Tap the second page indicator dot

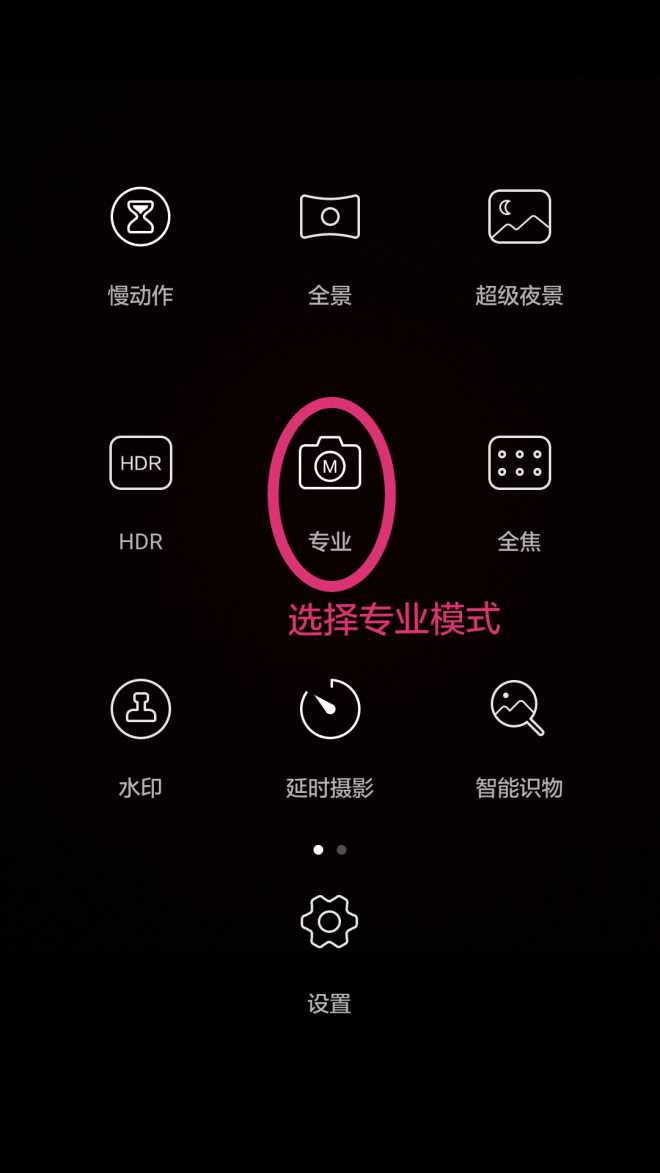point(342,850)
